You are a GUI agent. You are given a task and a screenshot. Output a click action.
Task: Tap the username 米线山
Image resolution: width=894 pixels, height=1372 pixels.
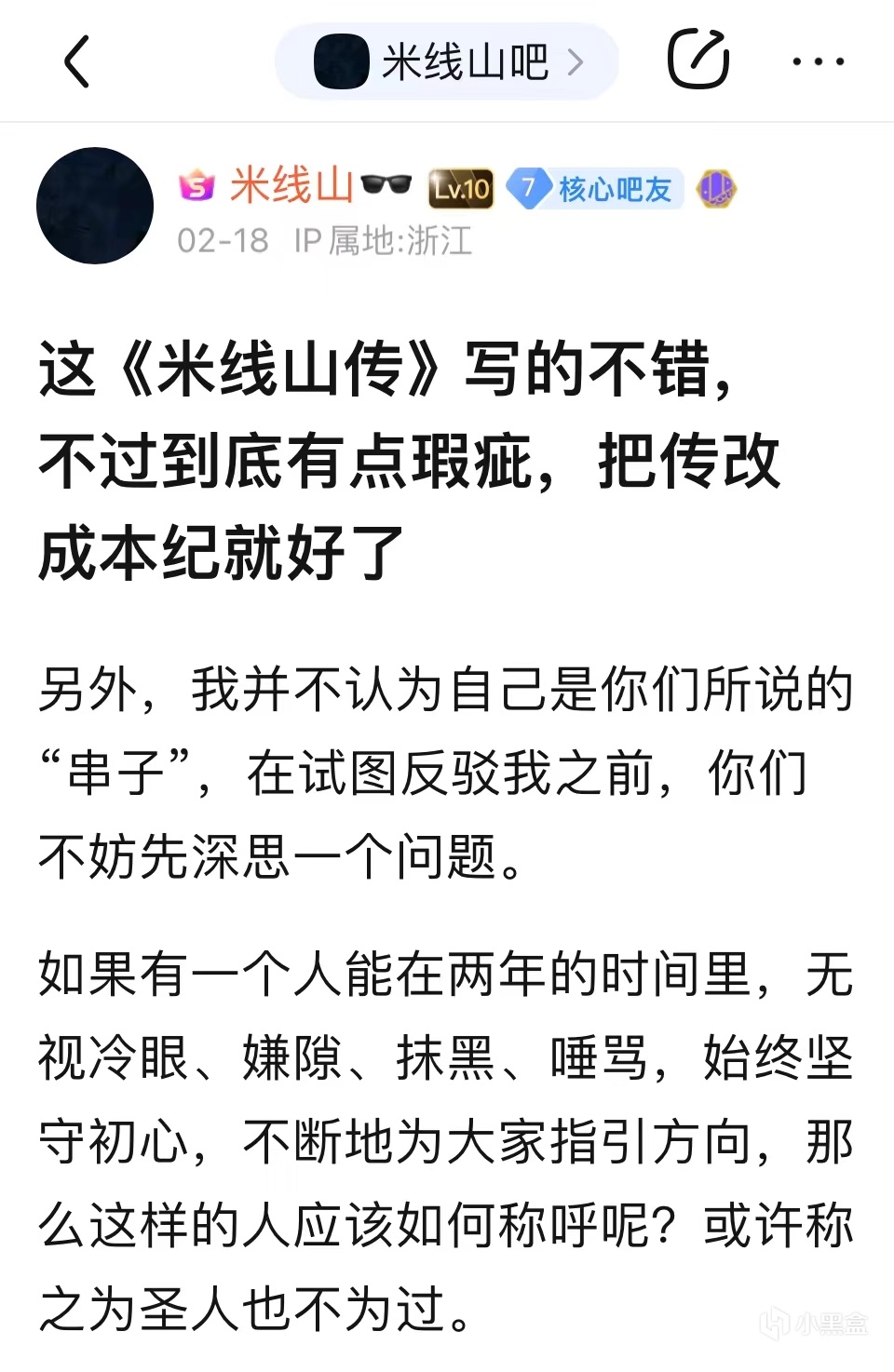tap(291, 186)
